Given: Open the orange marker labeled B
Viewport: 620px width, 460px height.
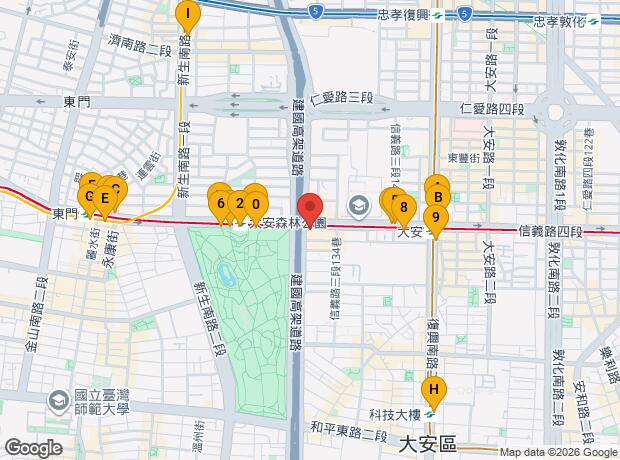Looking at the screenshot, I should coord(437,197).
